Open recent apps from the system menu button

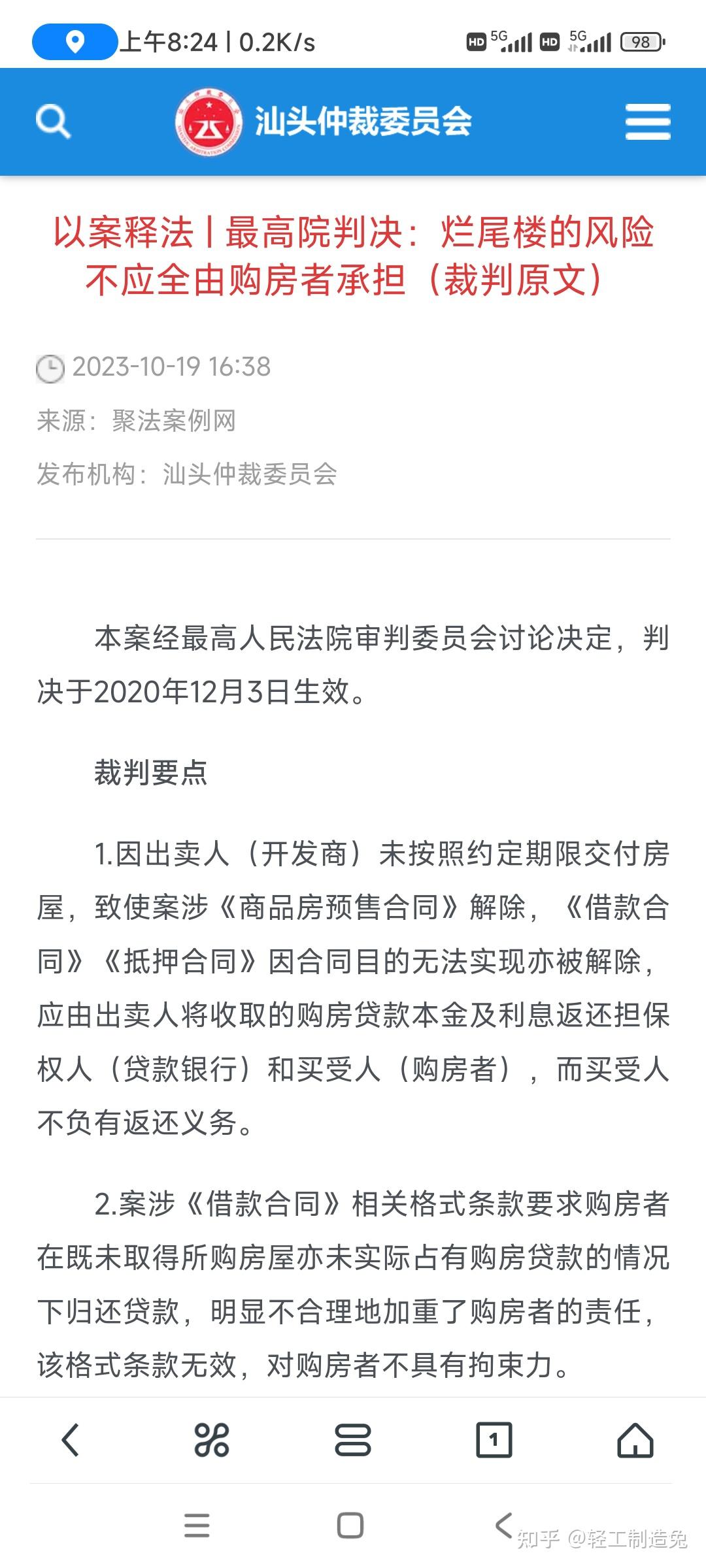197,1526
